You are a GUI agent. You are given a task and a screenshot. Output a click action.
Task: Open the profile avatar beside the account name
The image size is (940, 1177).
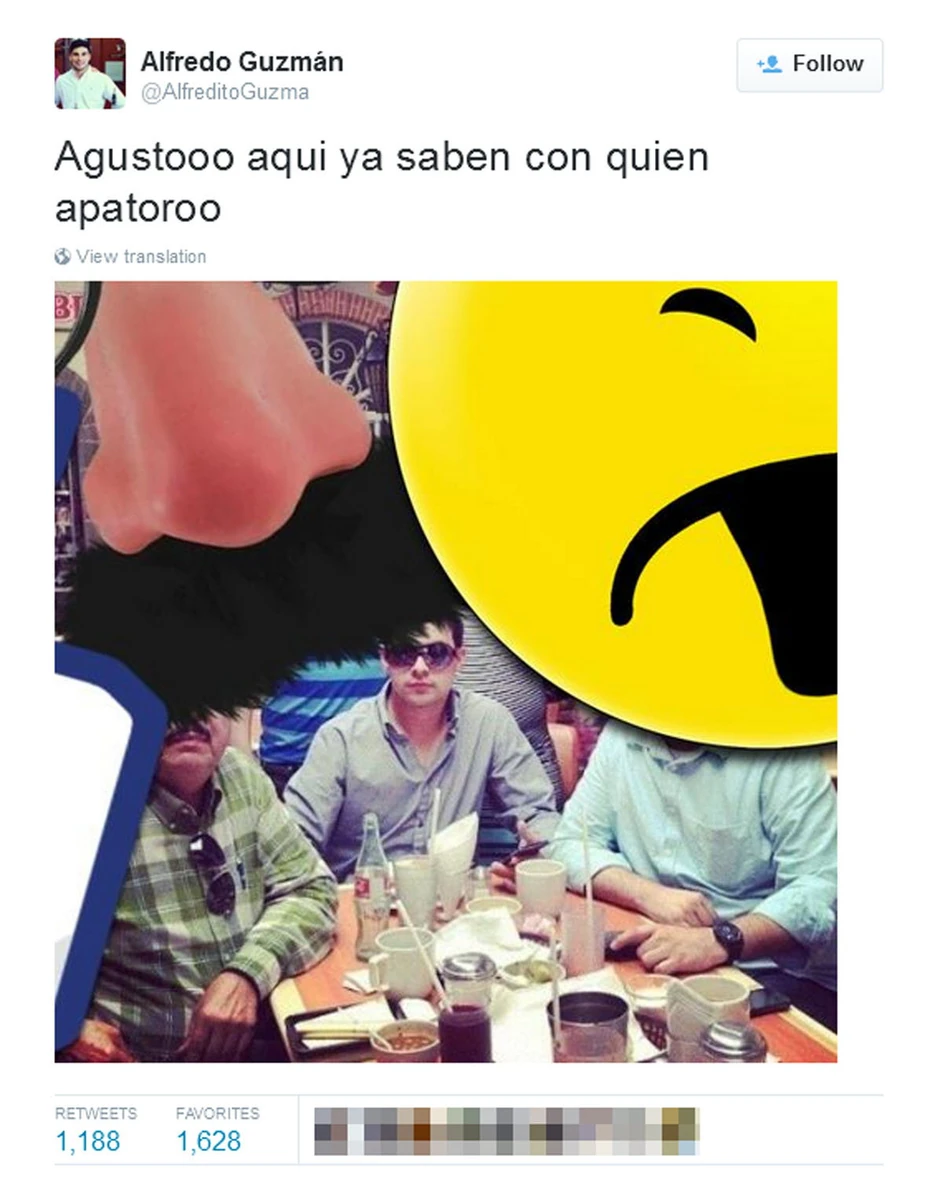point(90,73)
